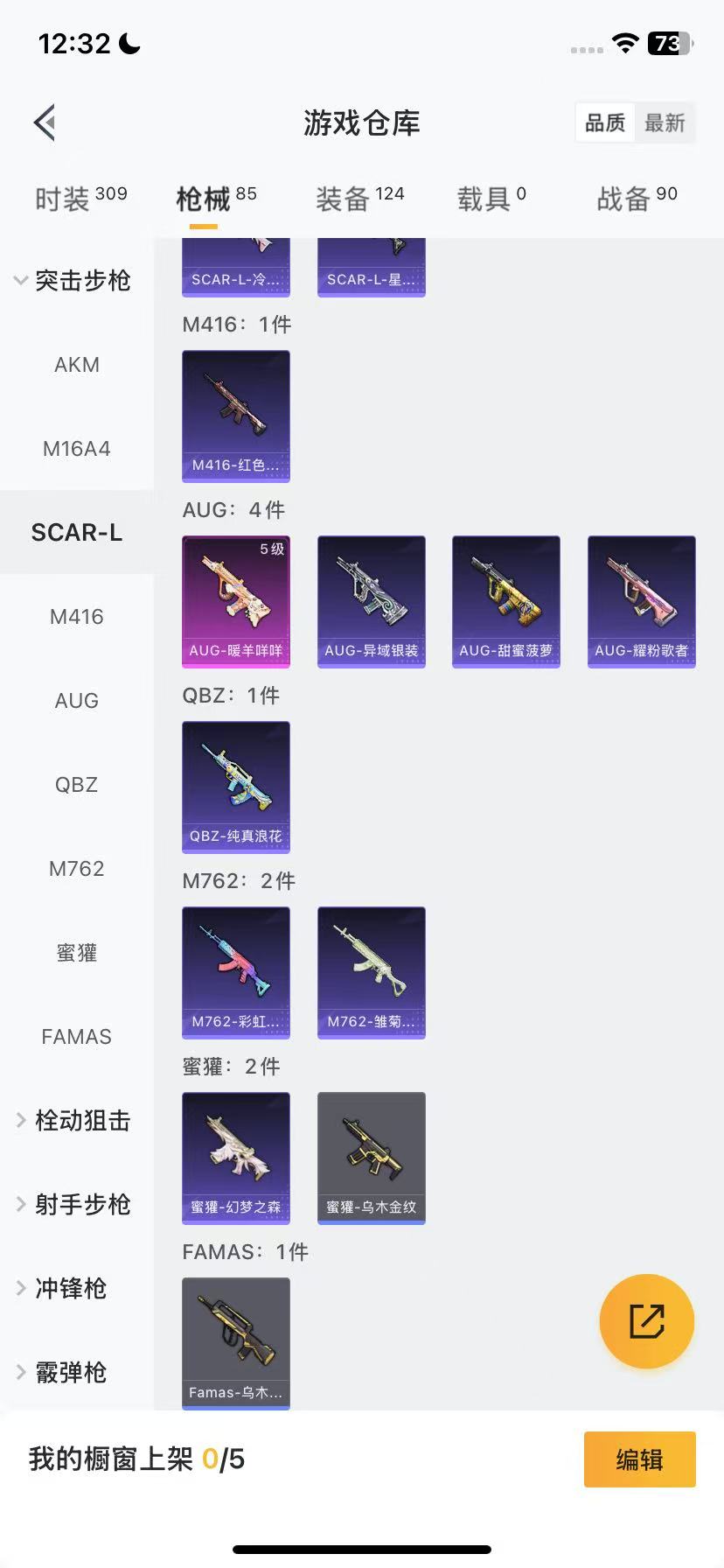
Task: Open the AUG-暖羊咩咩 skin
Action: coord(236,602)
